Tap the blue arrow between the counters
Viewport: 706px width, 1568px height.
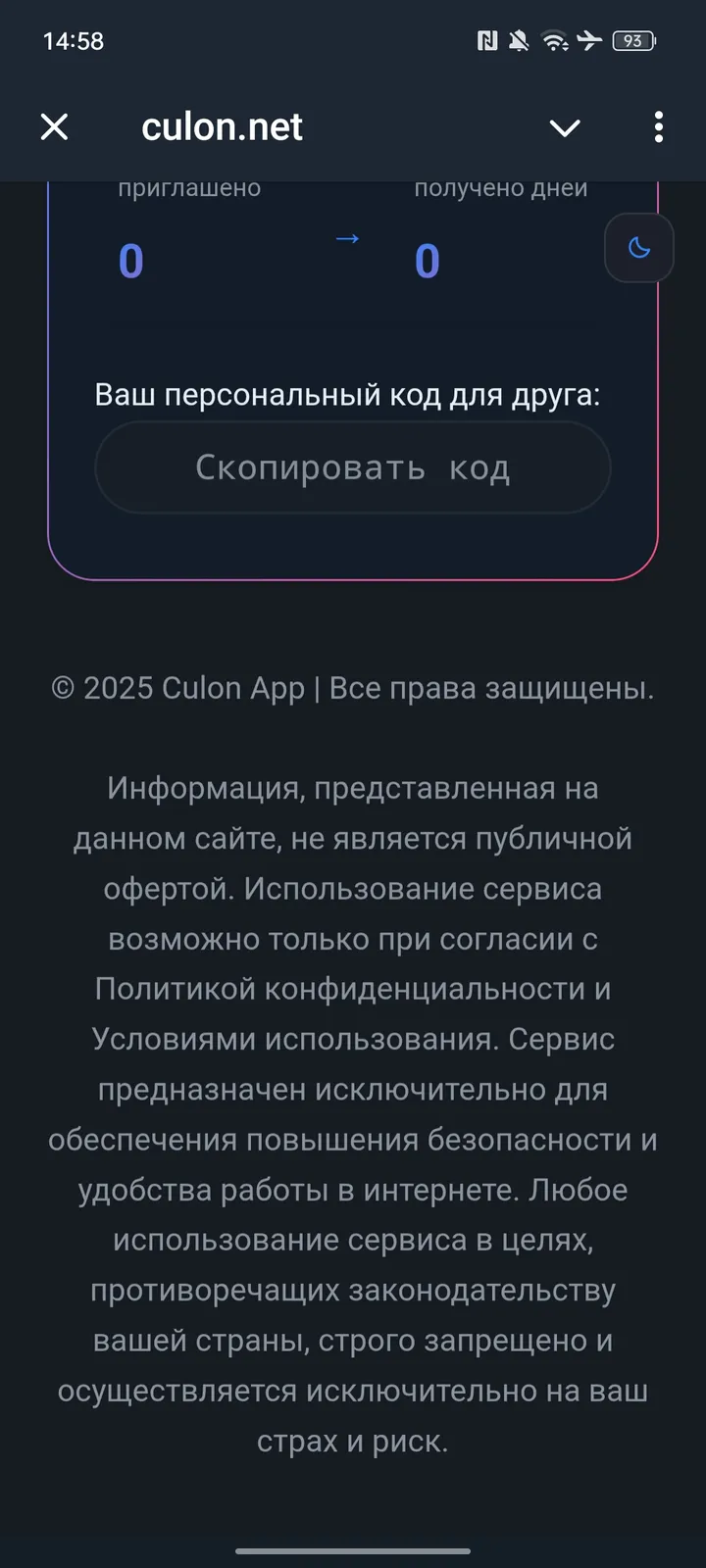[348, 237]
